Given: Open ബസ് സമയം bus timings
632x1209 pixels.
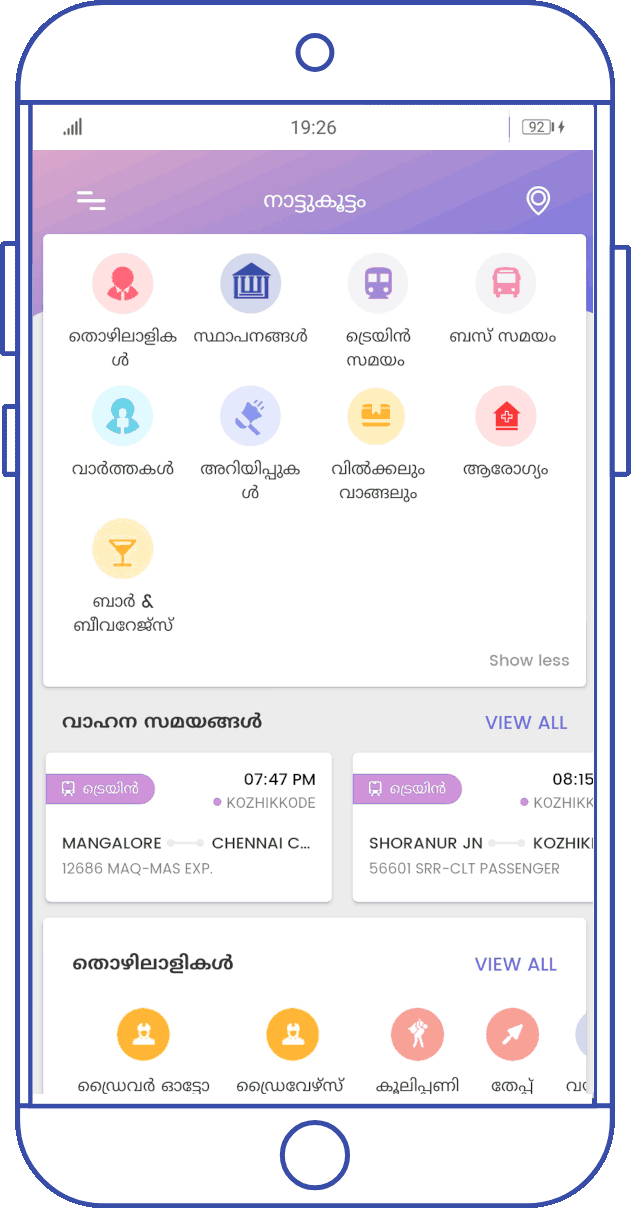Looking at the screenshot, I should [x=505, y=284].
